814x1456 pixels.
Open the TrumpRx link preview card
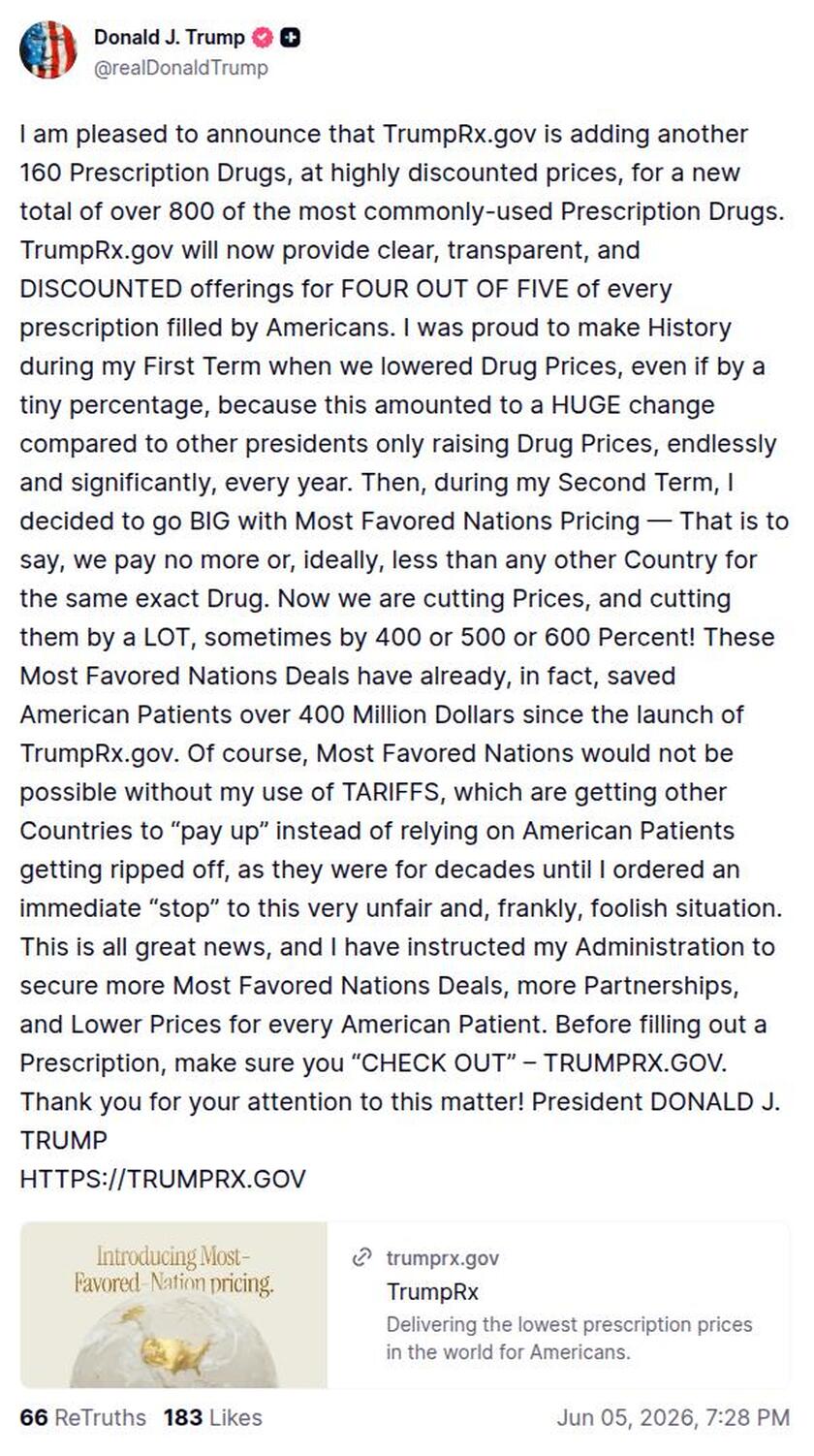coord(405,1305)
